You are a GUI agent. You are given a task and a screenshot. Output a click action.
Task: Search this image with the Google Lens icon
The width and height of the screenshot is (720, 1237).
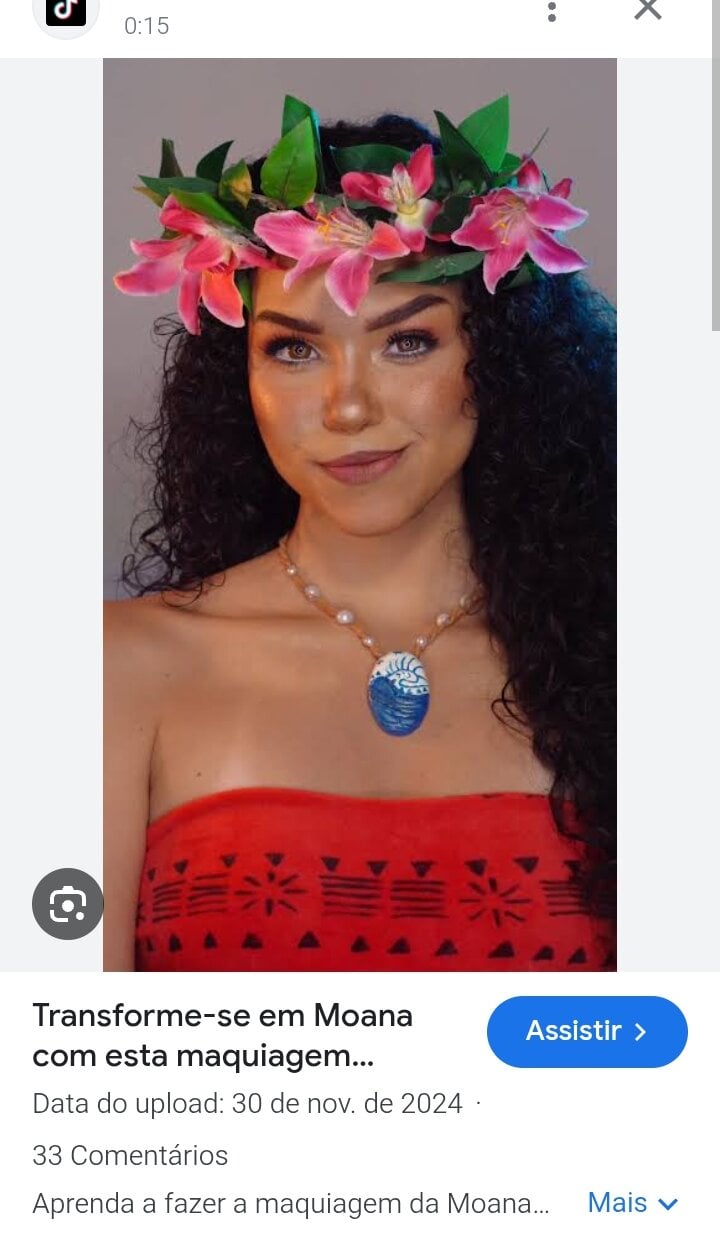[x=67, y=903]
